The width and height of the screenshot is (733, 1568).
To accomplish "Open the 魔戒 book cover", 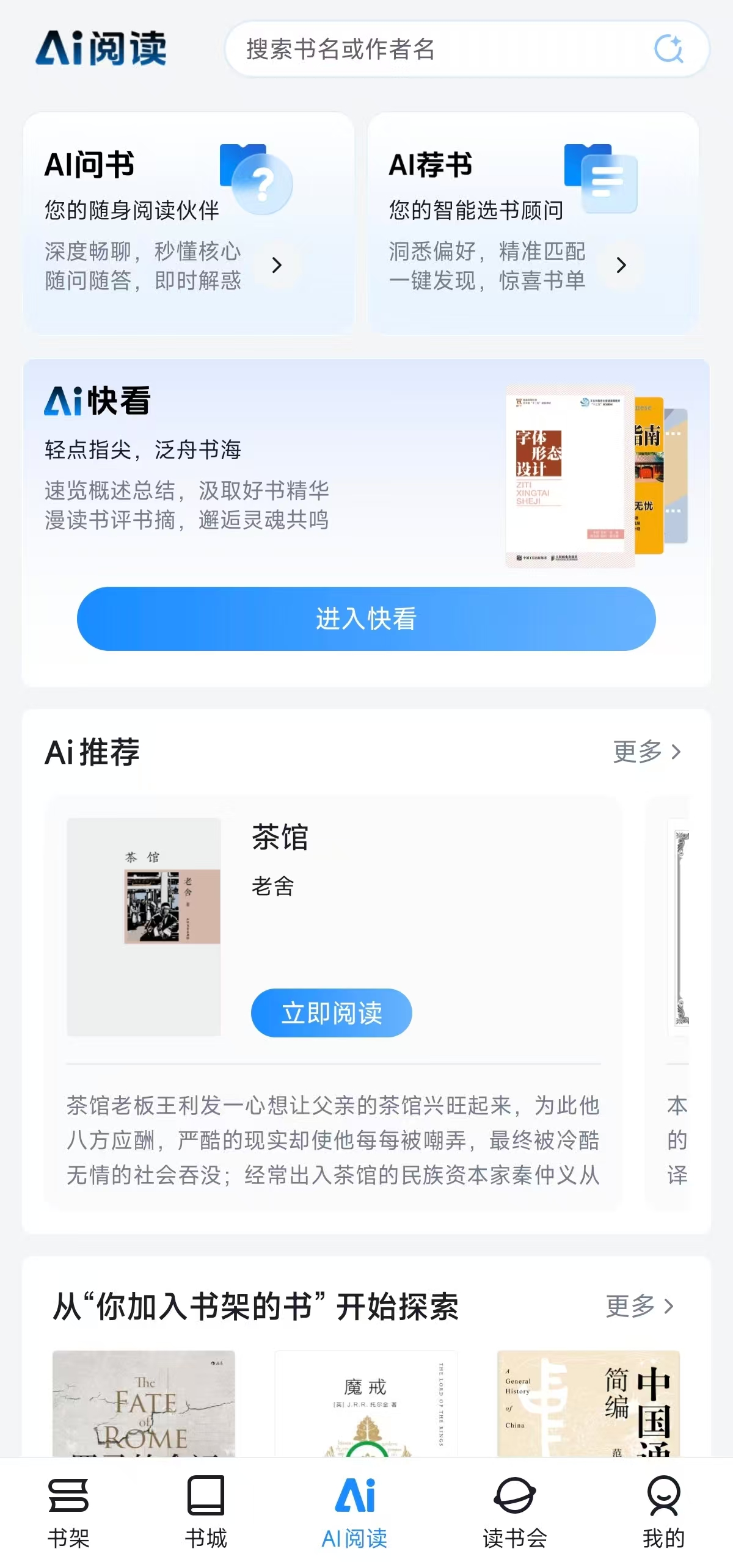I will 366,1403.
